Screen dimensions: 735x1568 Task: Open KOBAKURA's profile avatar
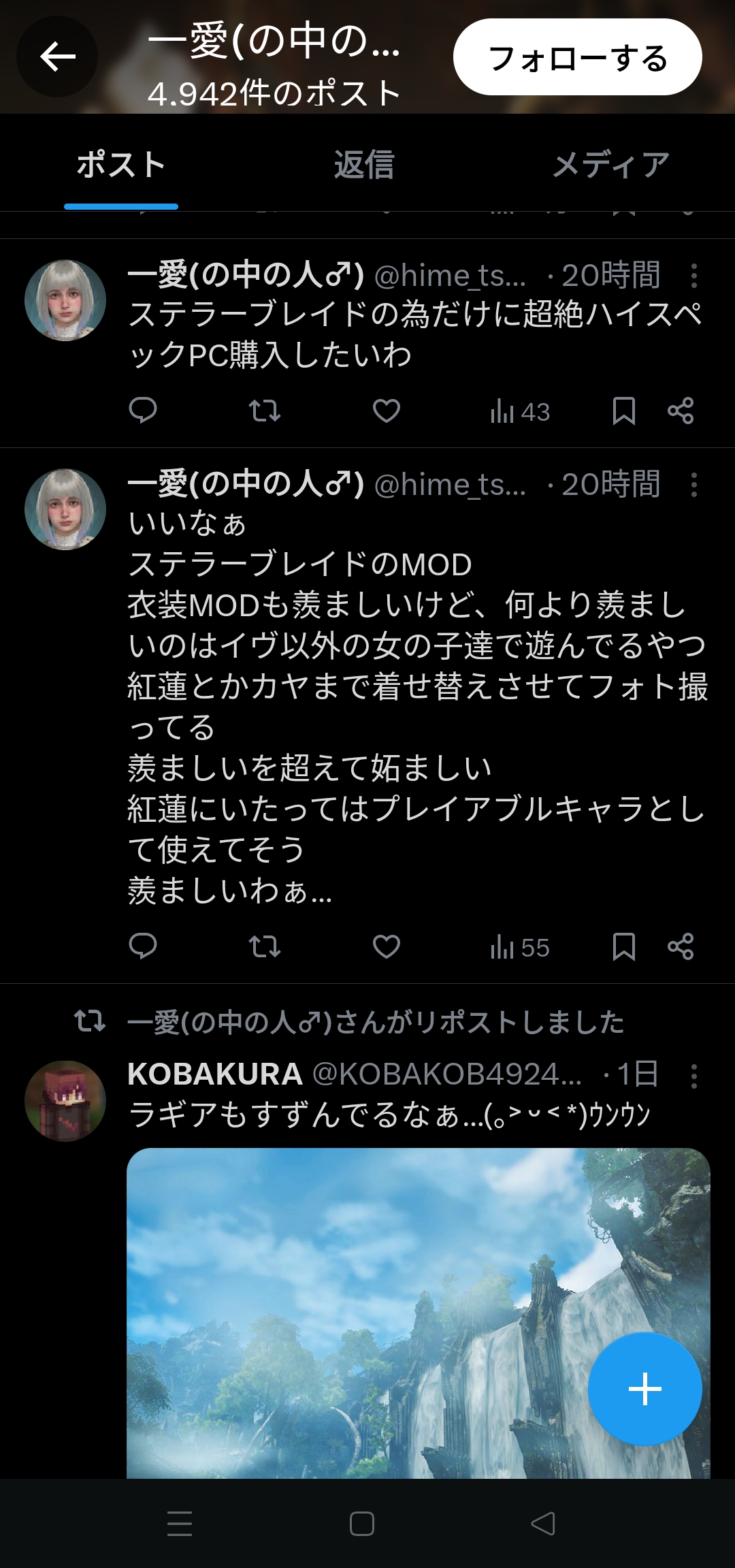65,1100
